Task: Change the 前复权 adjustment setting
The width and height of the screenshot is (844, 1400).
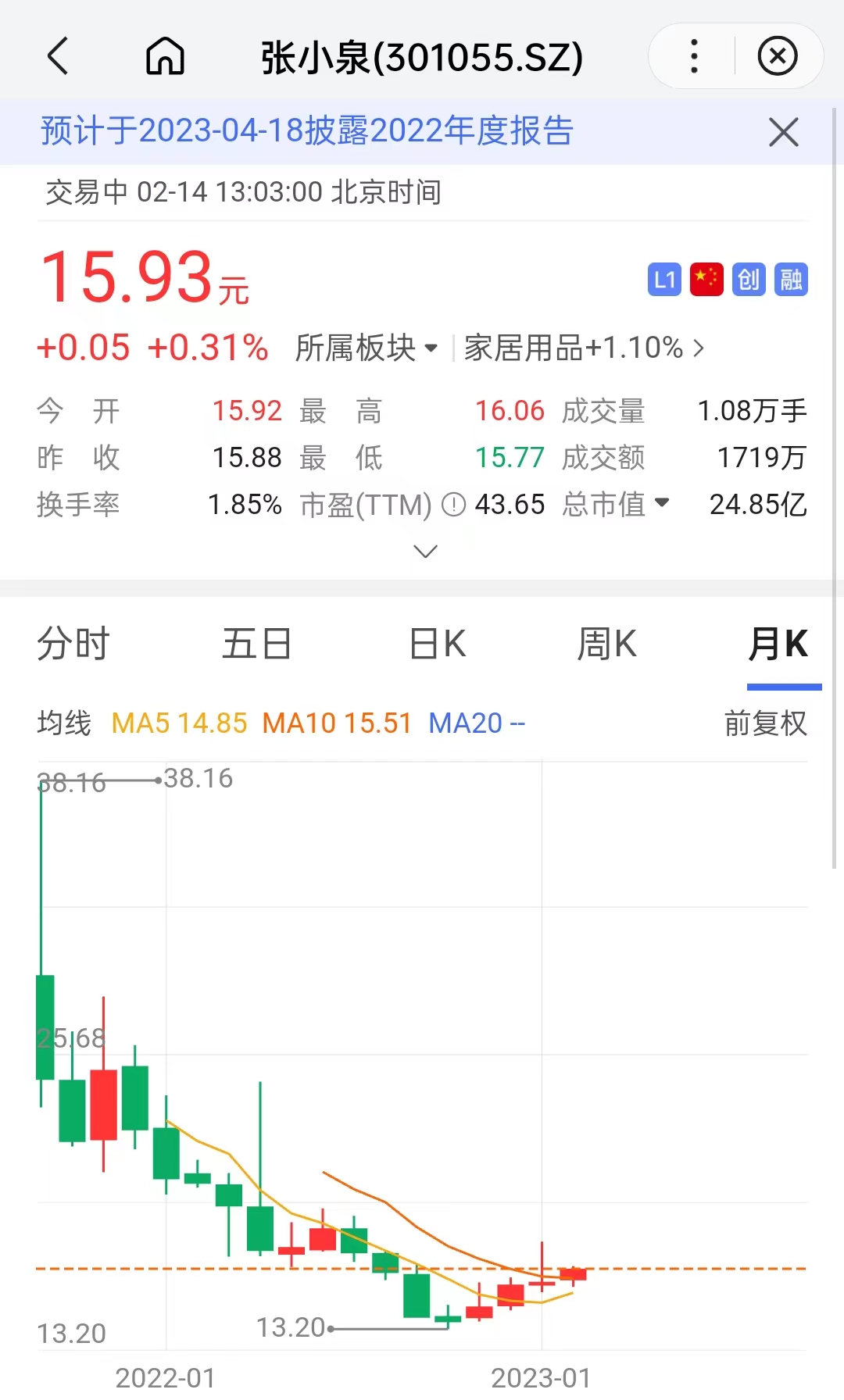Action: (x=765, y=723)
